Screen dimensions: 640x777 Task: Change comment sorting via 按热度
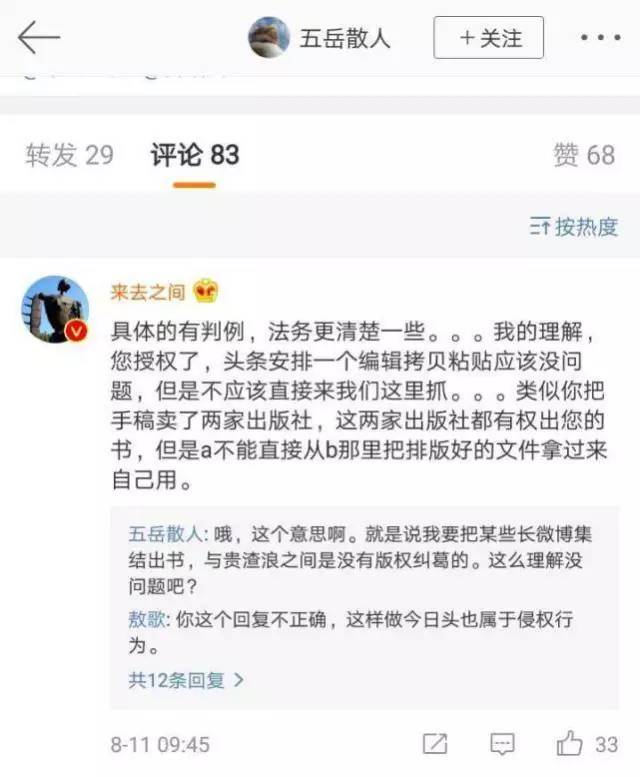574,226
